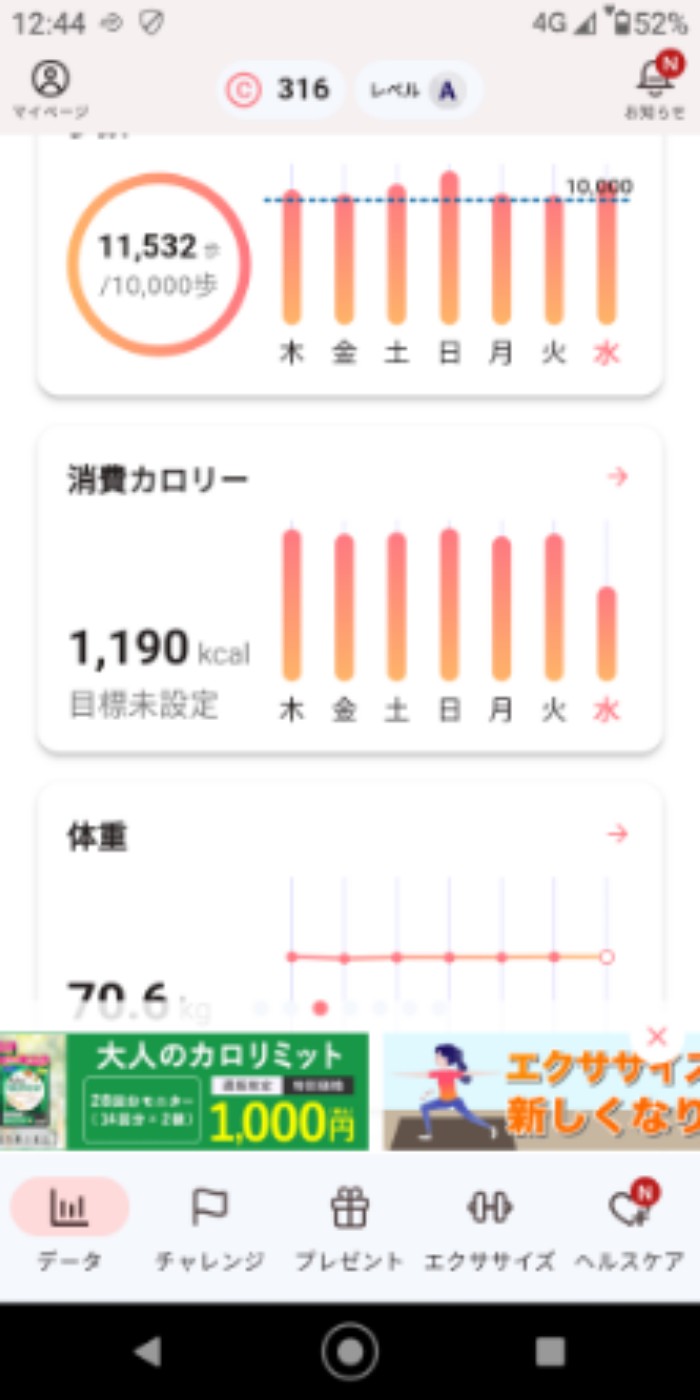This screenshot has width=700, height=1400.
Task: Open the coin balance showing 316
Action: pyautogui.click(x=280, y=90)
